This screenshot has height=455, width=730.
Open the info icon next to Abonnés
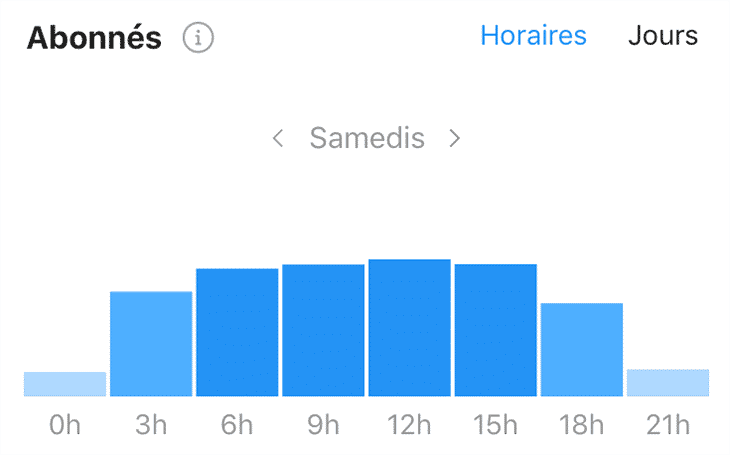click(x=198, y=38)
